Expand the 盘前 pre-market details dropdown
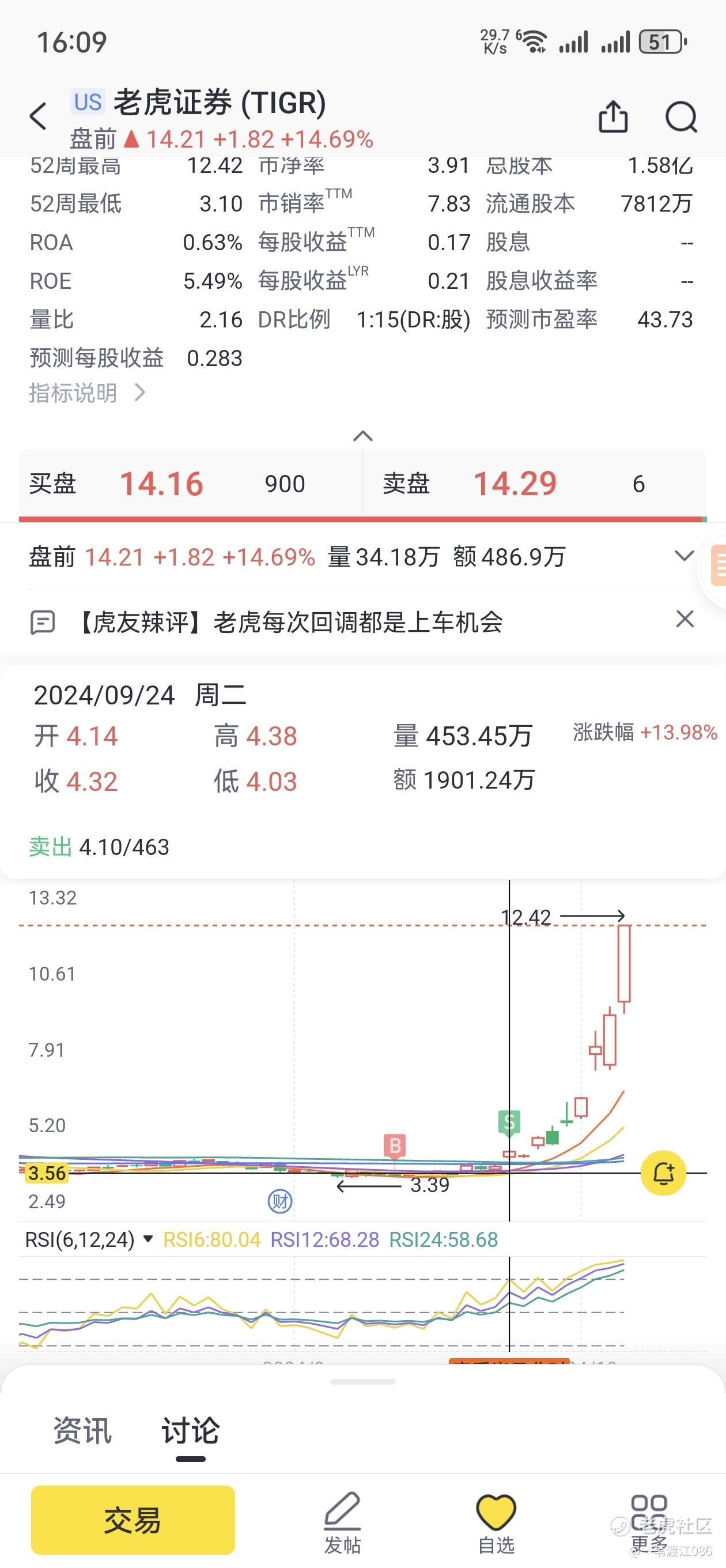The width and height of the screenshot is (726, 1568). click(x=685, y=556)
